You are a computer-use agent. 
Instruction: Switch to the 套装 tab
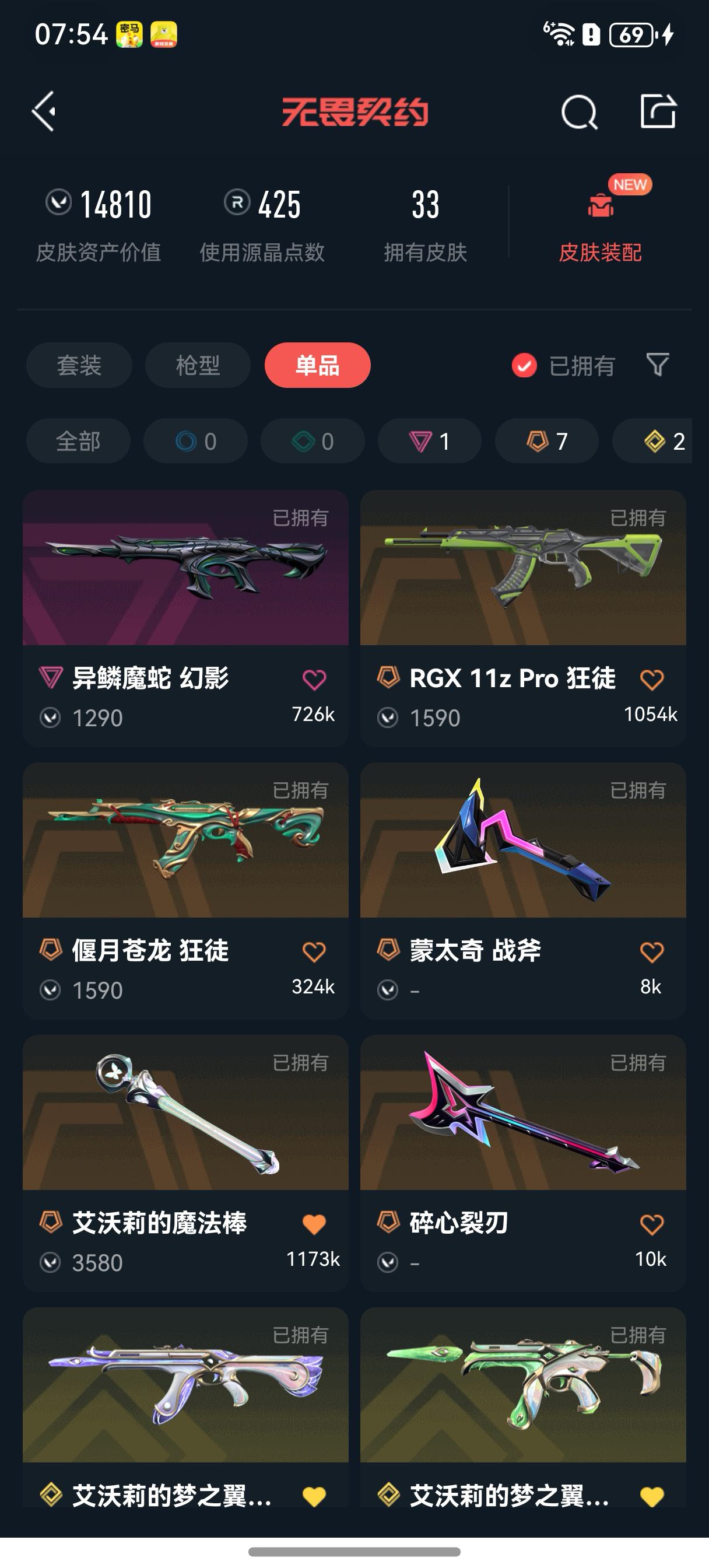coord(78,366)
